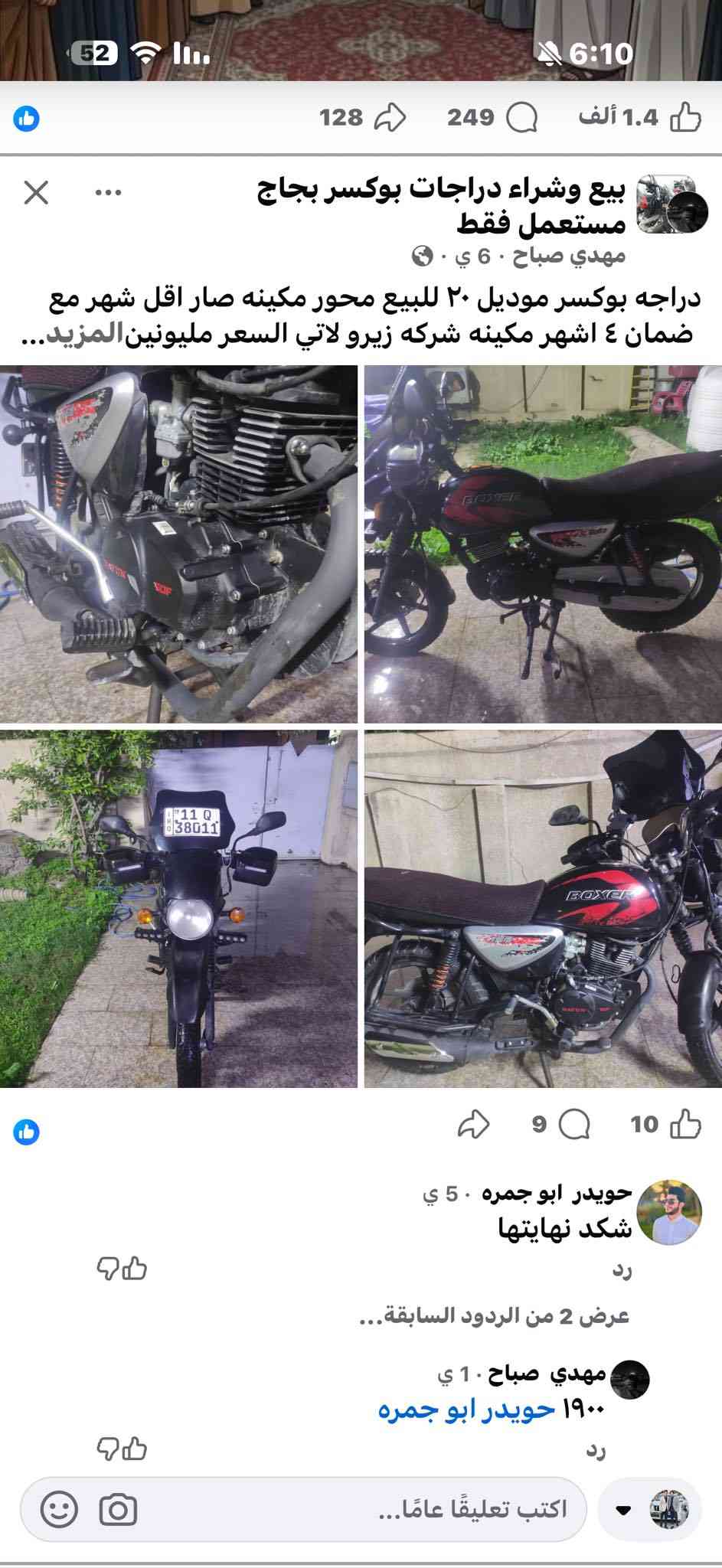Reply to مهدي صباح's ١٩٠٠ comment

point(595,1452)
